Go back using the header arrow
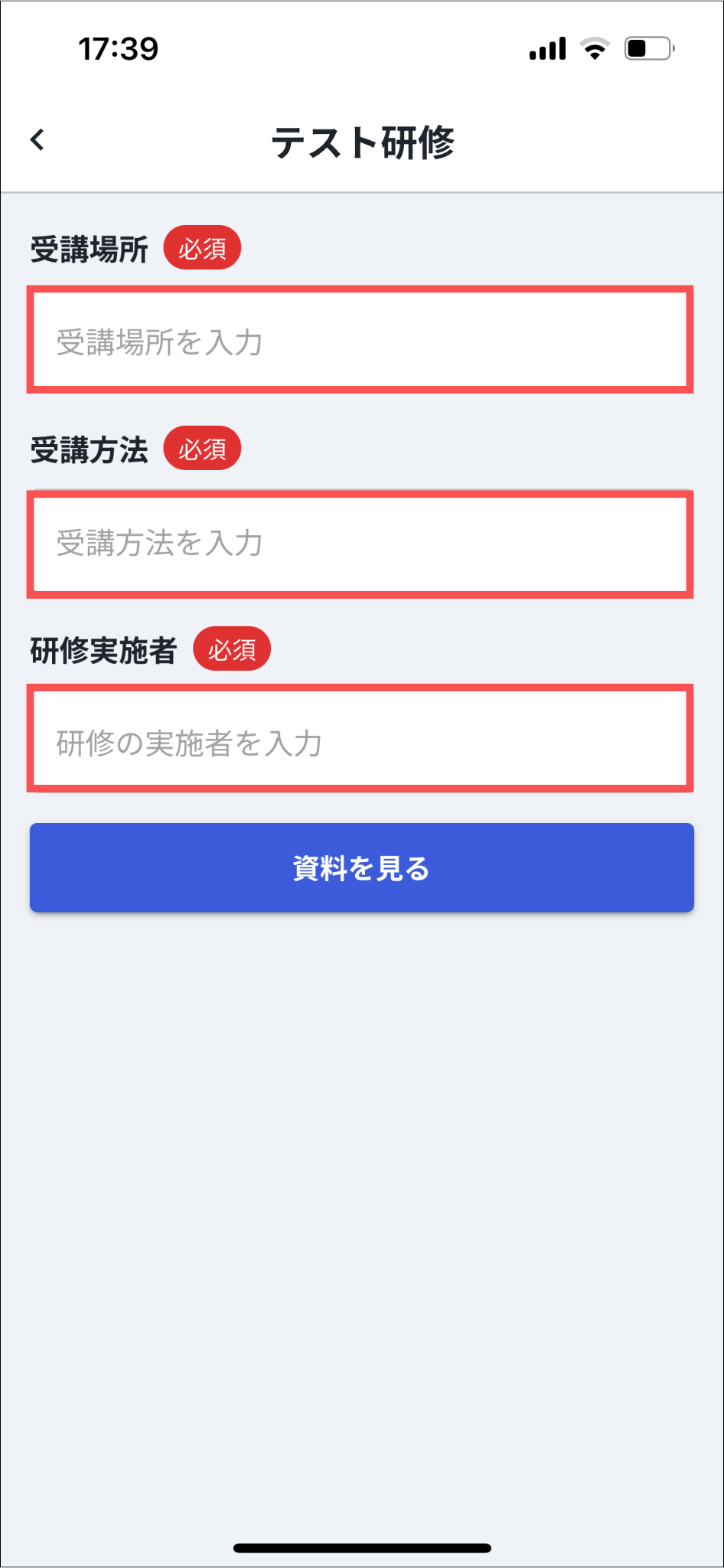This screenshot has height=1568, width=724. (38, 140)
